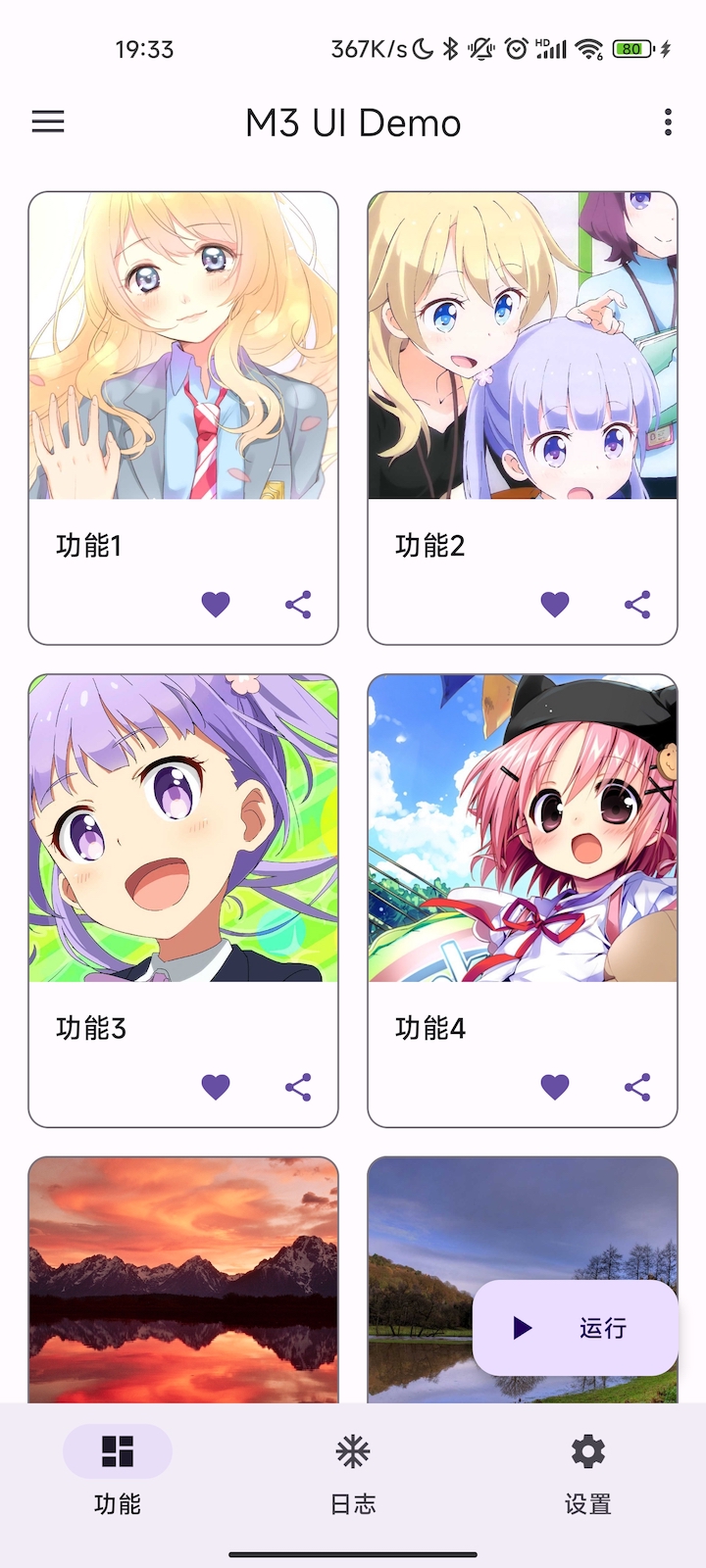Share the 功能1 card
The image size is (706, 1568).
[298, 605]
